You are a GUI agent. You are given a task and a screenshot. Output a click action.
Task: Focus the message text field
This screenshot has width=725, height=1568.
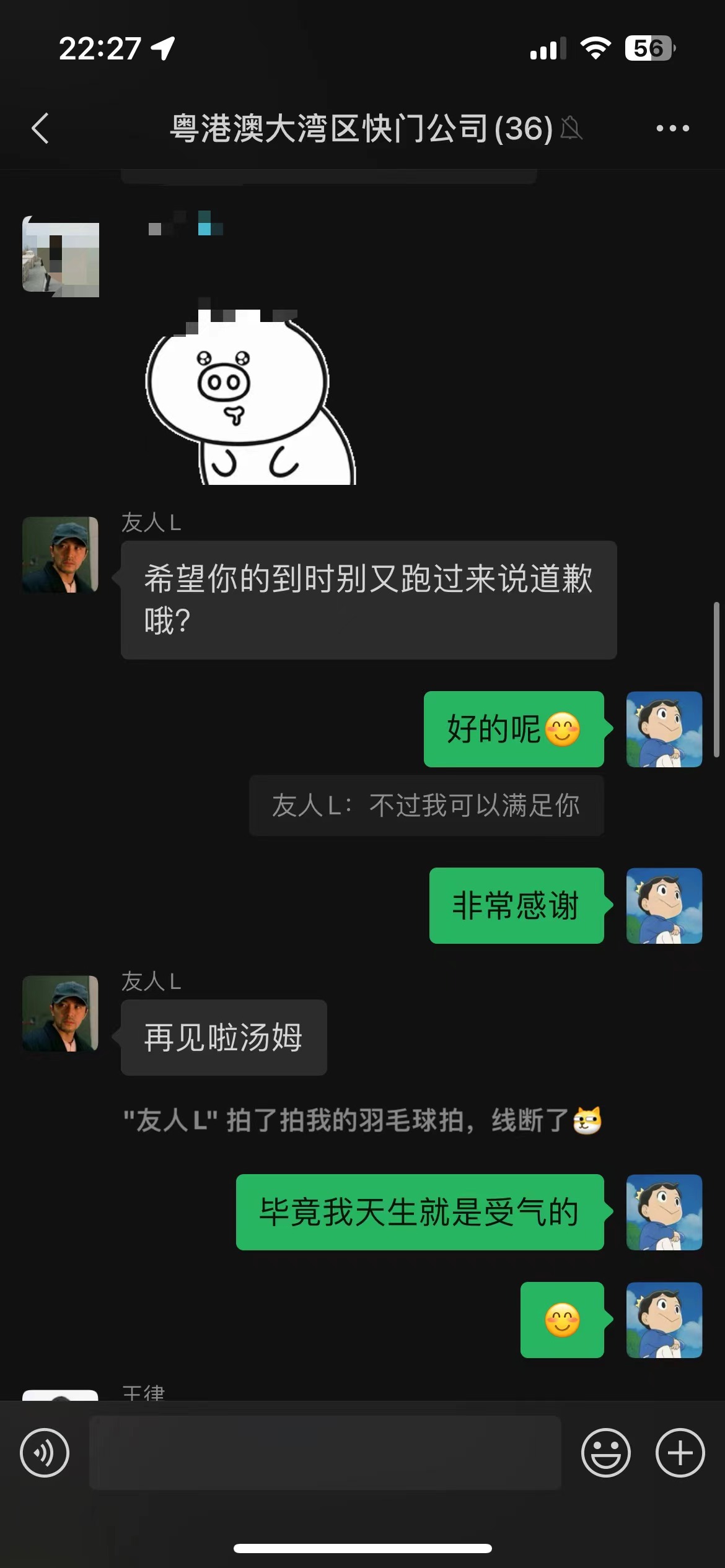pyautogui.click(x=325, y=1453)
